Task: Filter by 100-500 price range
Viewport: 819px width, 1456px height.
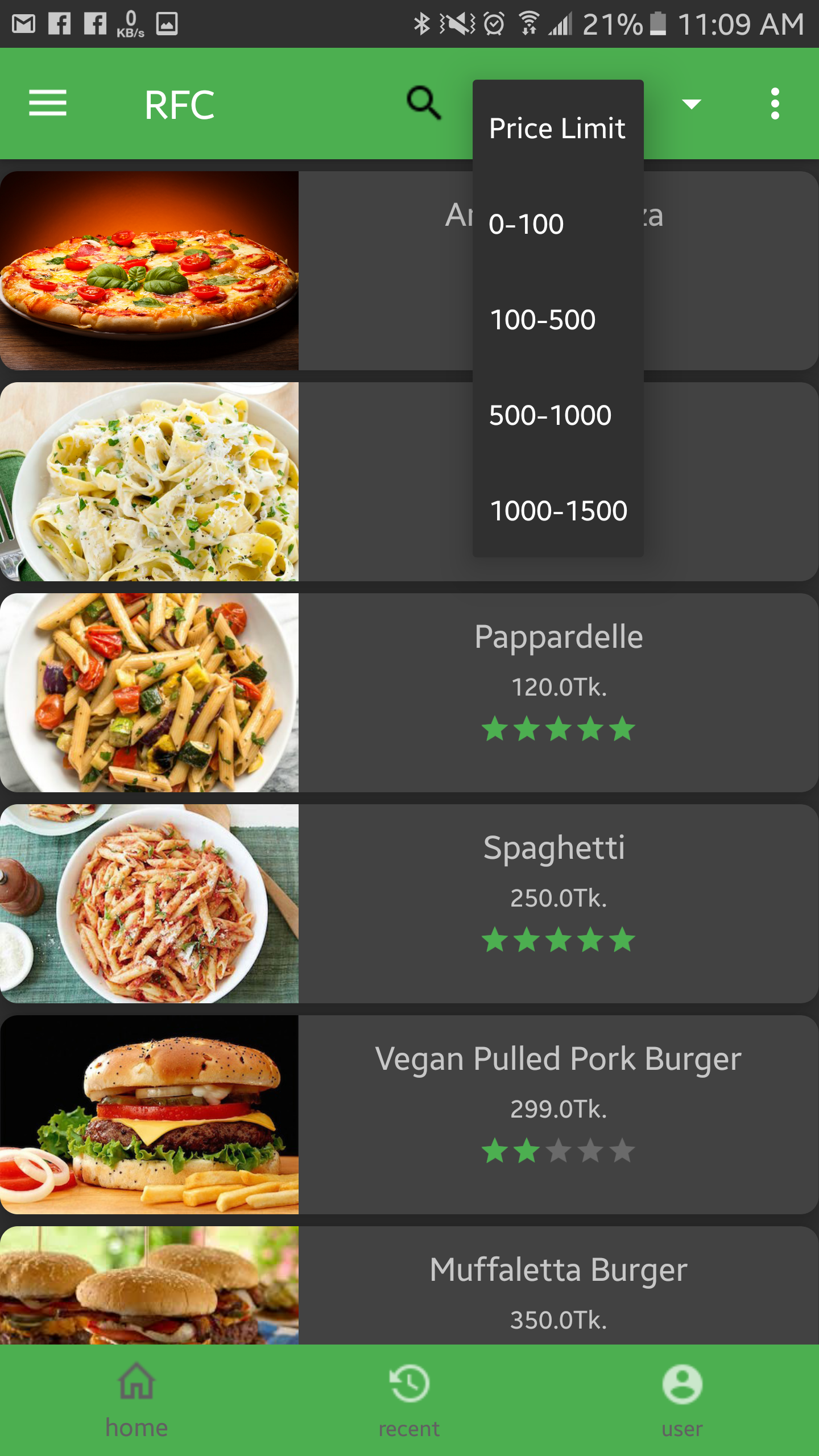Action: pos(543,320)
